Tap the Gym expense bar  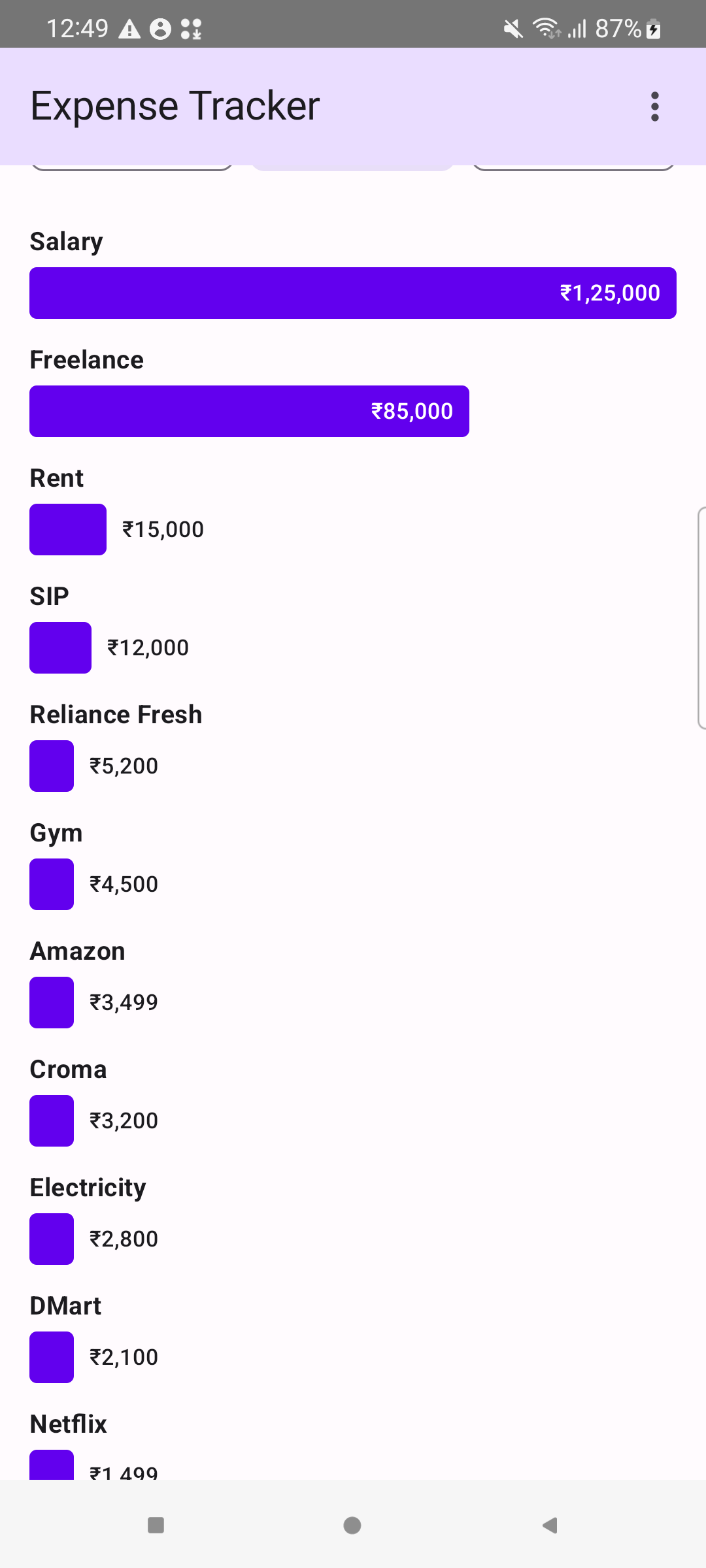tap(51, 884)
